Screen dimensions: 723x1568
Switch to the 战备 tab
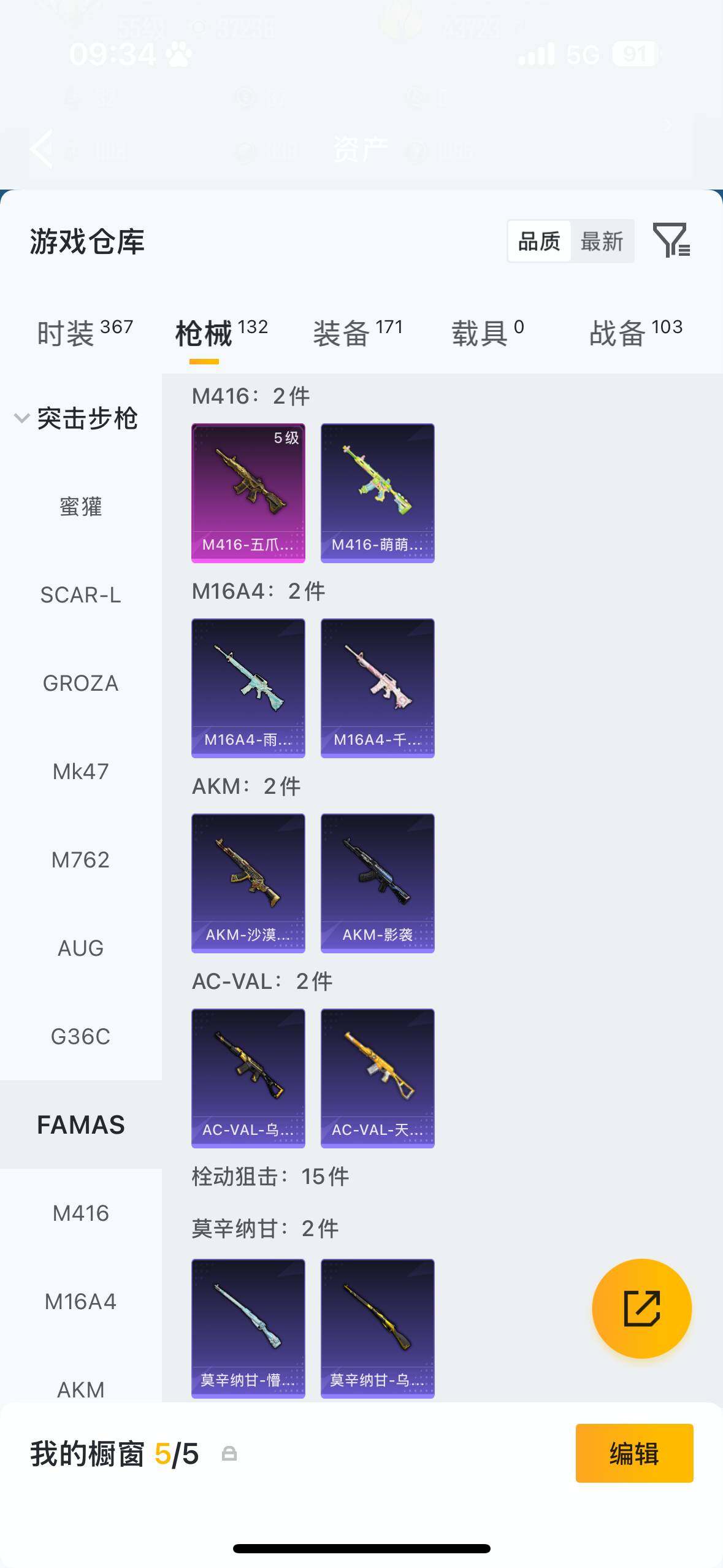tap(635, 333)
